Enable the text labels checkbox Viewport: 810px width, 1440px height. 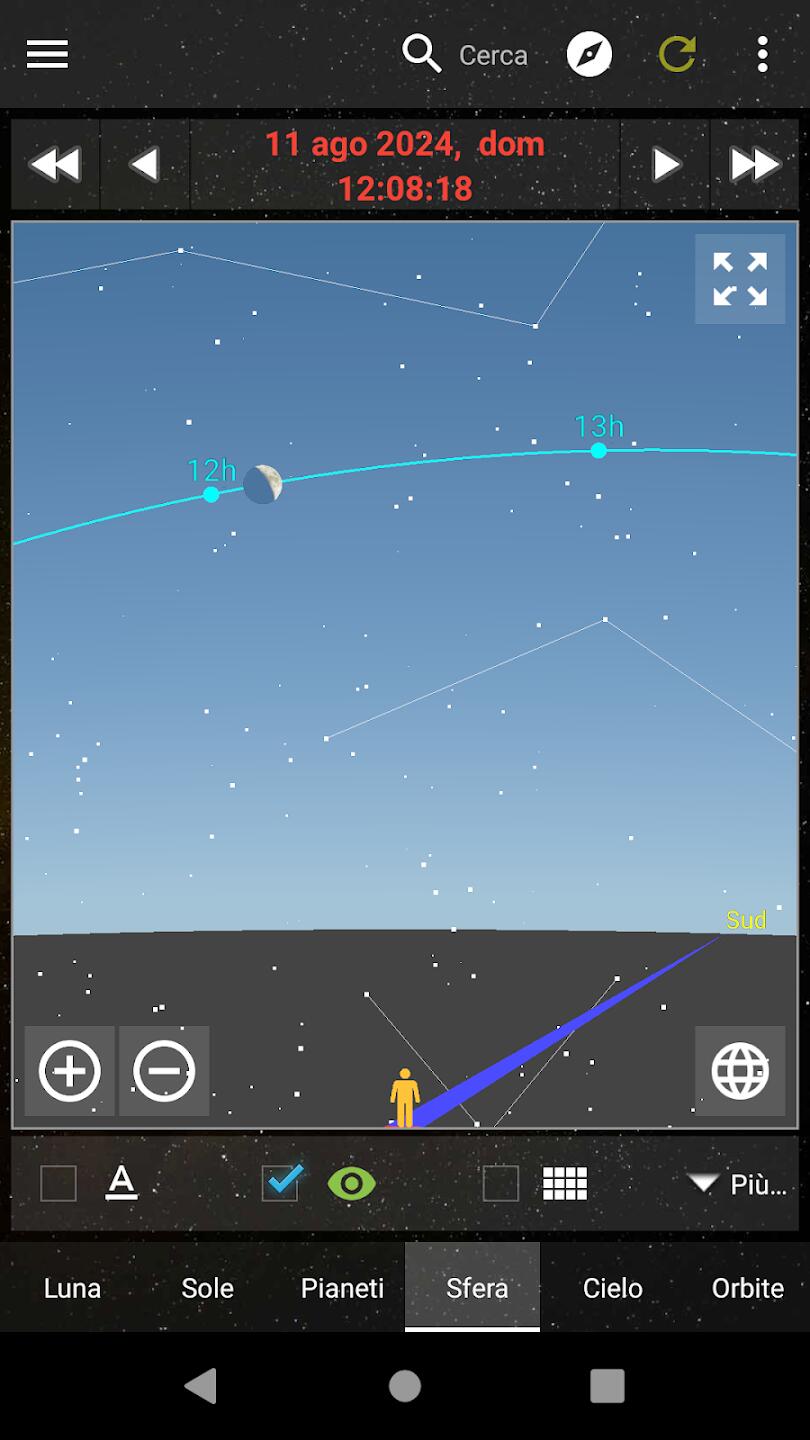tap(59, 1184)
